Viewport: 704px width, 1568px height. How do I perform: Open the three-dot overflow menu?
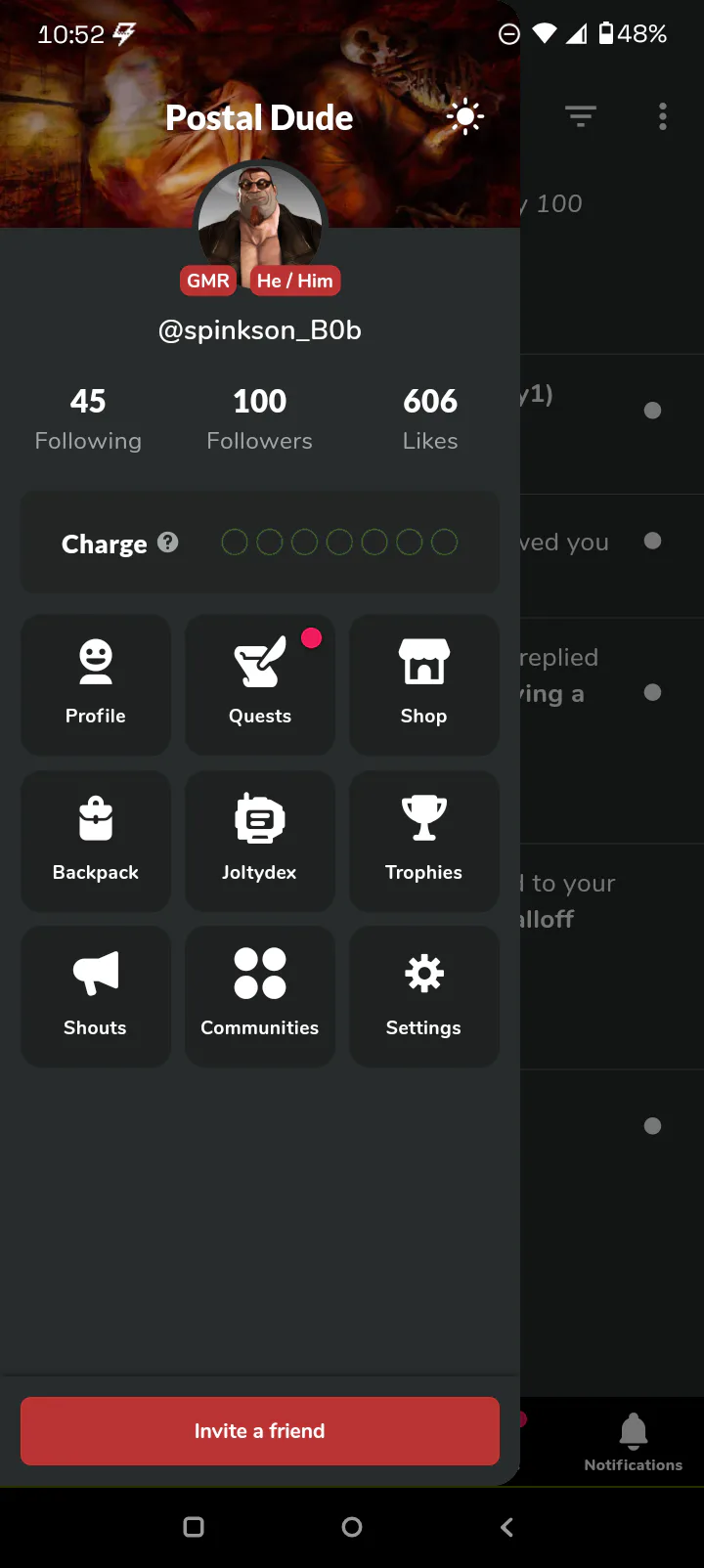[663, 117]
